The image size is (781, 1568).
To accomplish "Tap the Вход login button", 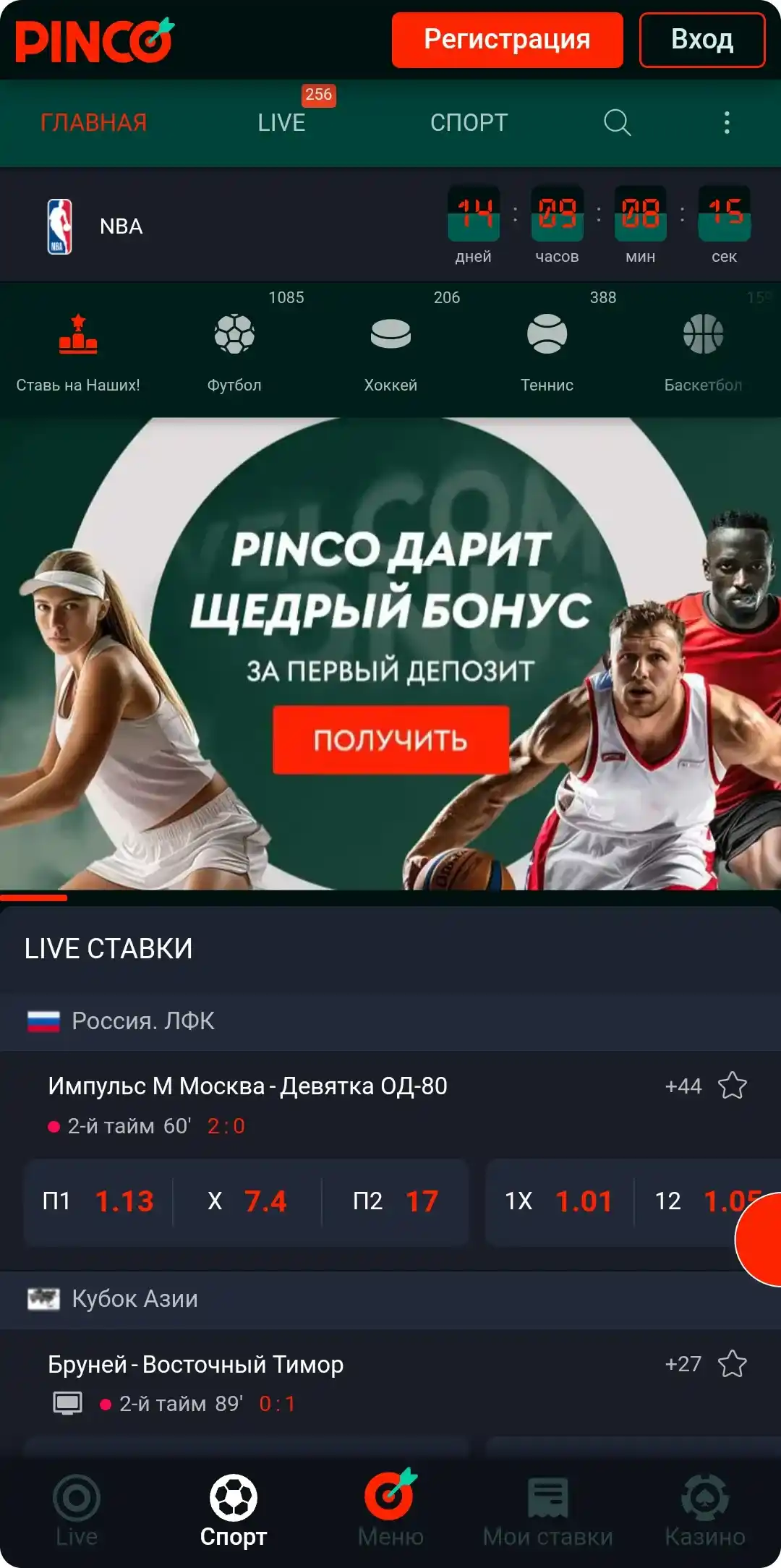I will [701, 40].
